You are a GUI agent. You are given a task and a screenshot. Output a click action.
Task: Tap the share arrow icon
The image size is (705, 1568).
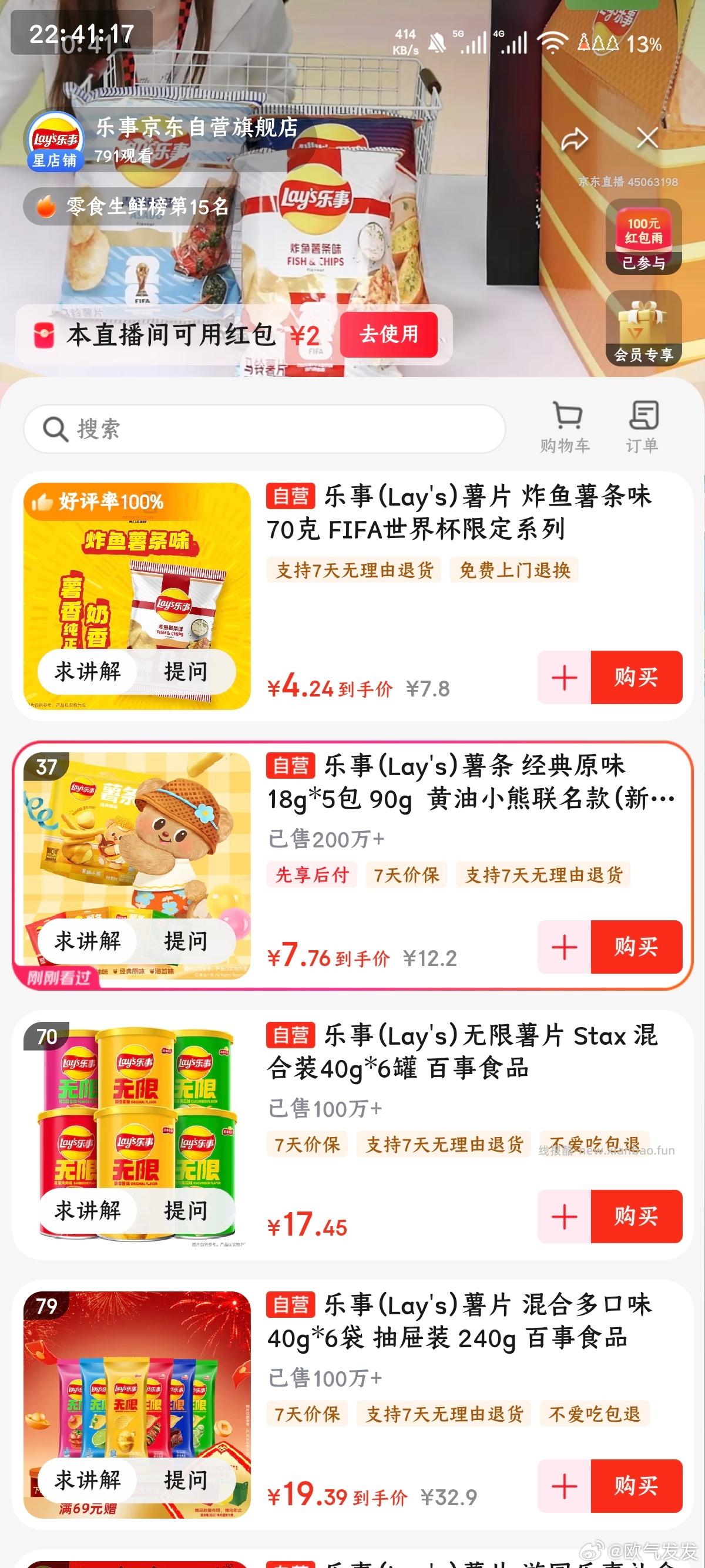pyautogui.click(x=573, y=140)
